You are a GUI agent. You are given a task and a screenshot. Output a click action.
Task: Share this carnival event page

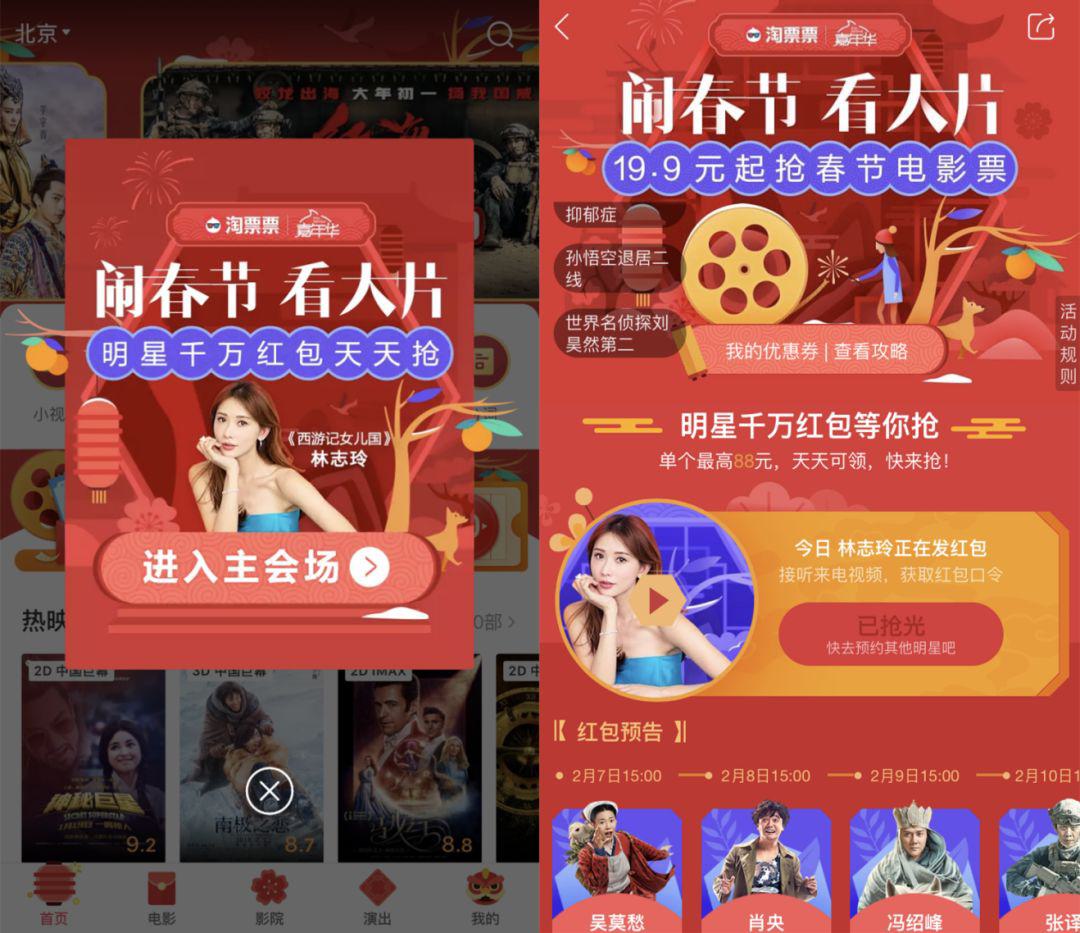coord(1041,27)
